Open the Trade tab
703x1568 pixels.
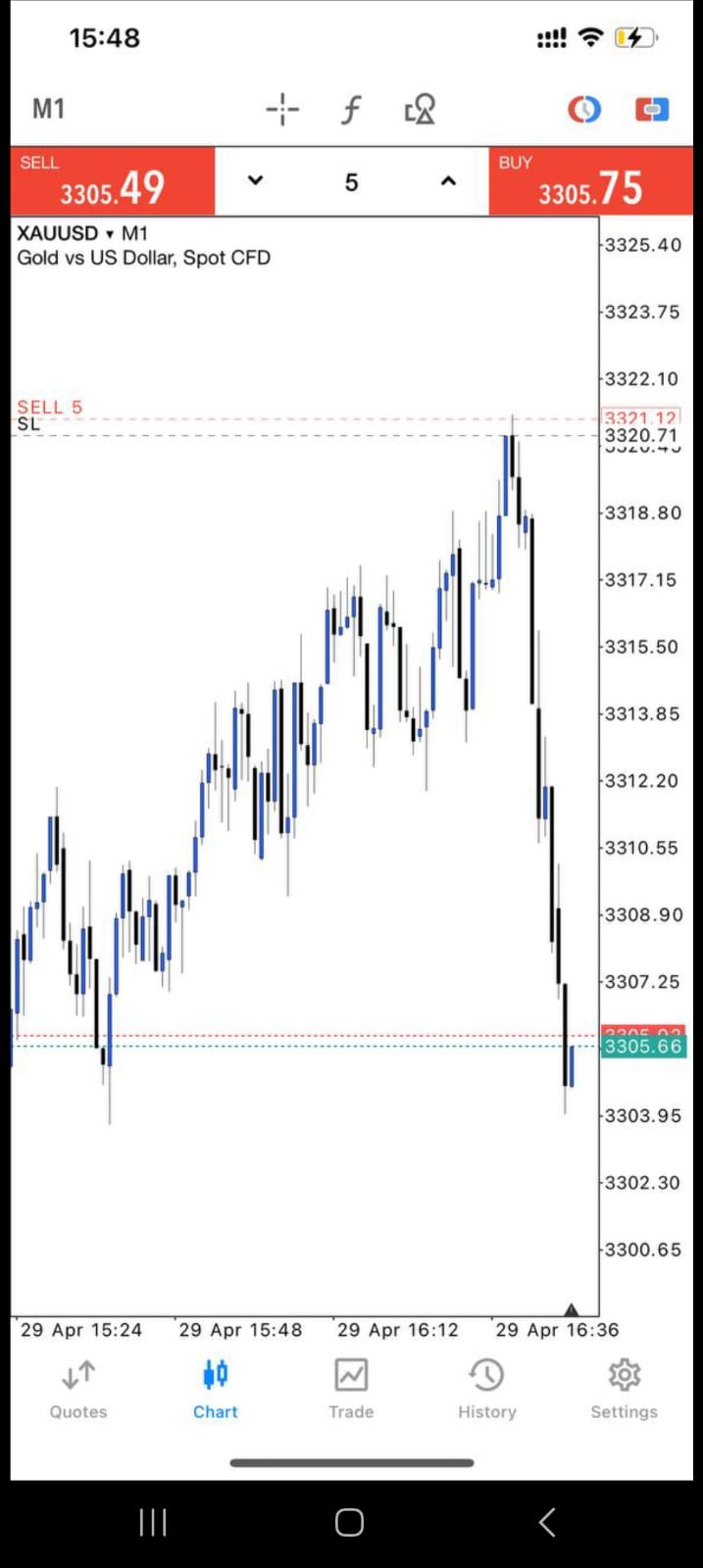click(x=351, y=1389)
